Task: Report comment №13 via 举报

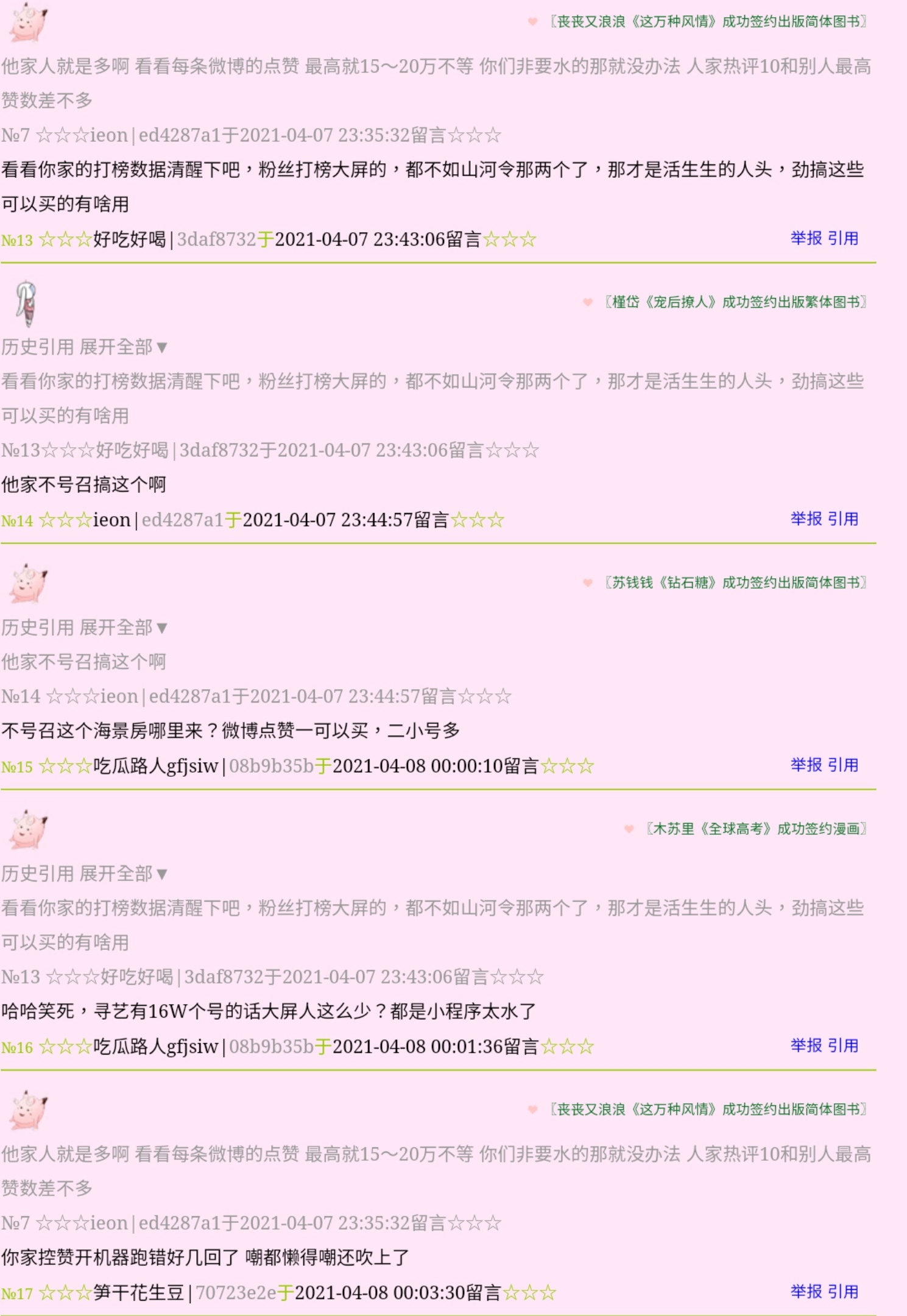Action: pos(805,238)
